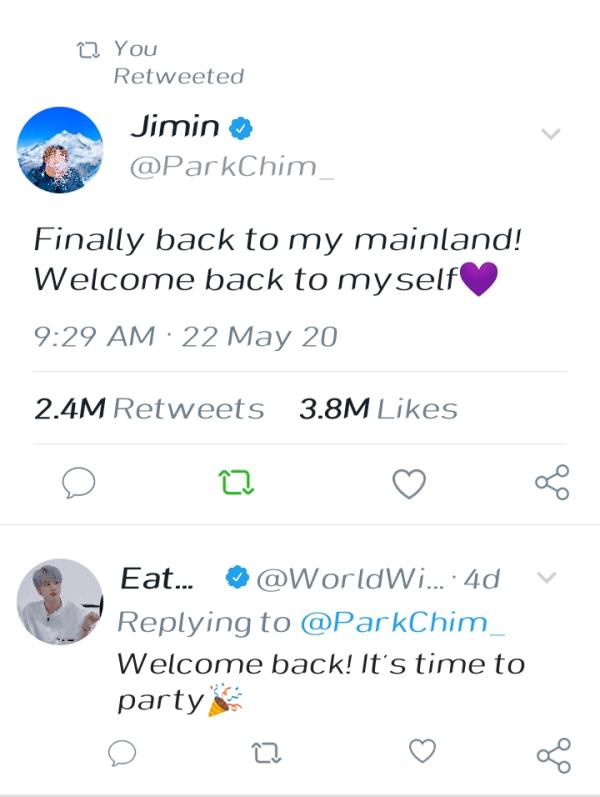Screen dimensions: 600x797
Task: View the 2.4M Retweets list
Action: click(x=149, y=409)
